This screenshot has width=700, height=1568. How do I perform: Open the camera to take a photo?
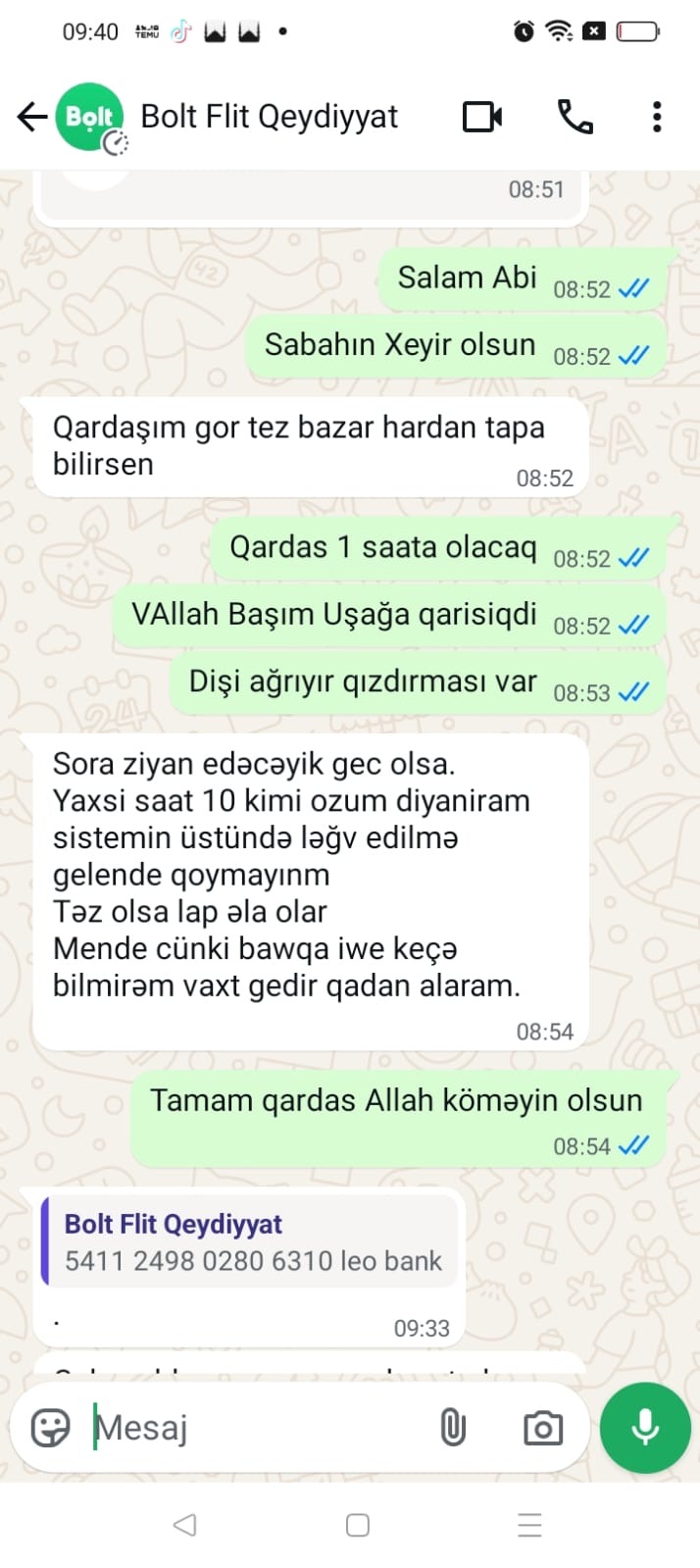point(542,1428)
